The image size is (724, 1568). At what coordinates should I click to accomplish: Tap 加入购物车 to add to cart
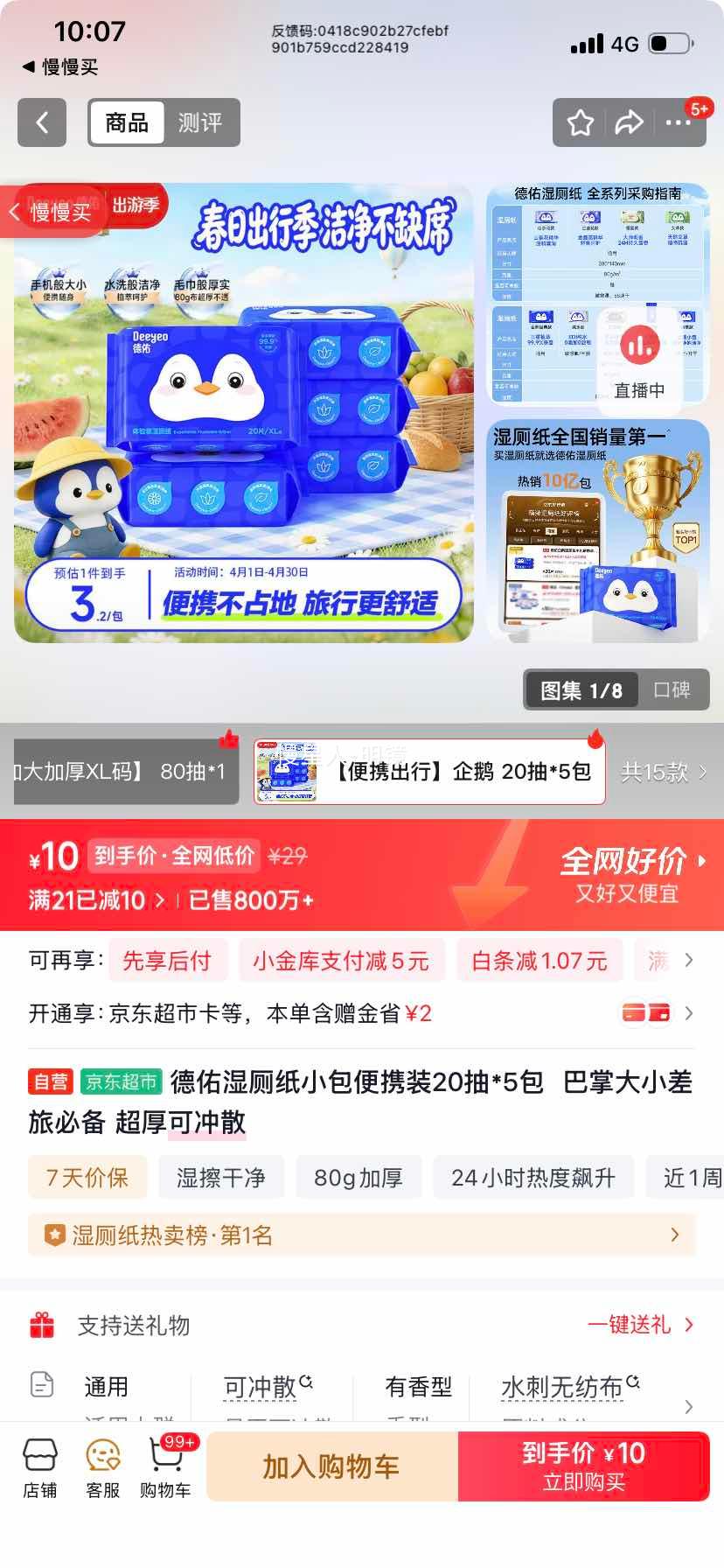[x=331, y=1466]
